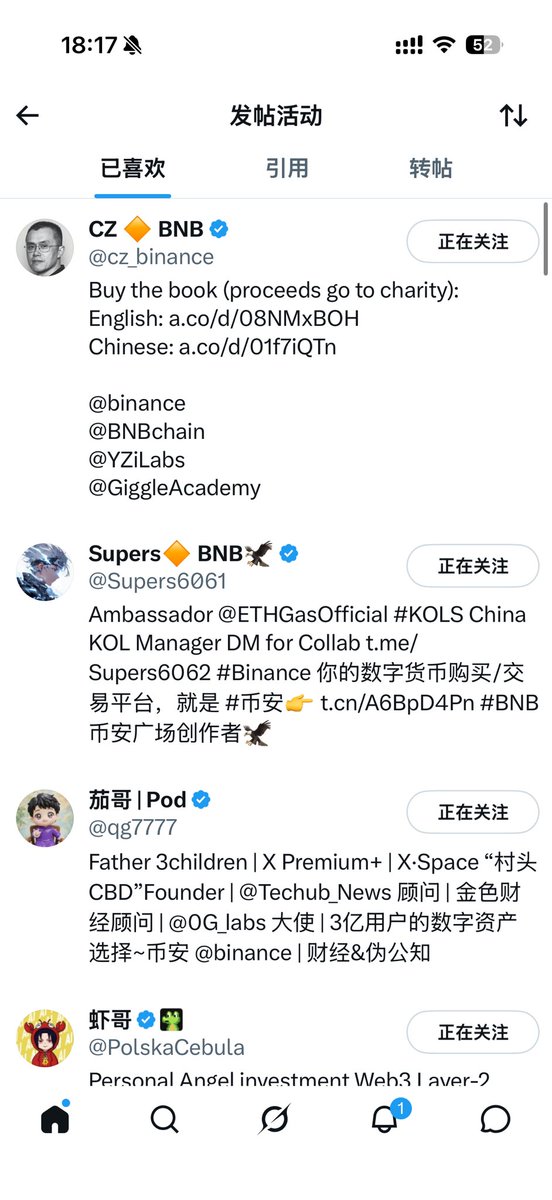552x1200 pixels.
Task: Tap 正在关注 button next to Supers BNB
Action: click(x=473, y=566)
